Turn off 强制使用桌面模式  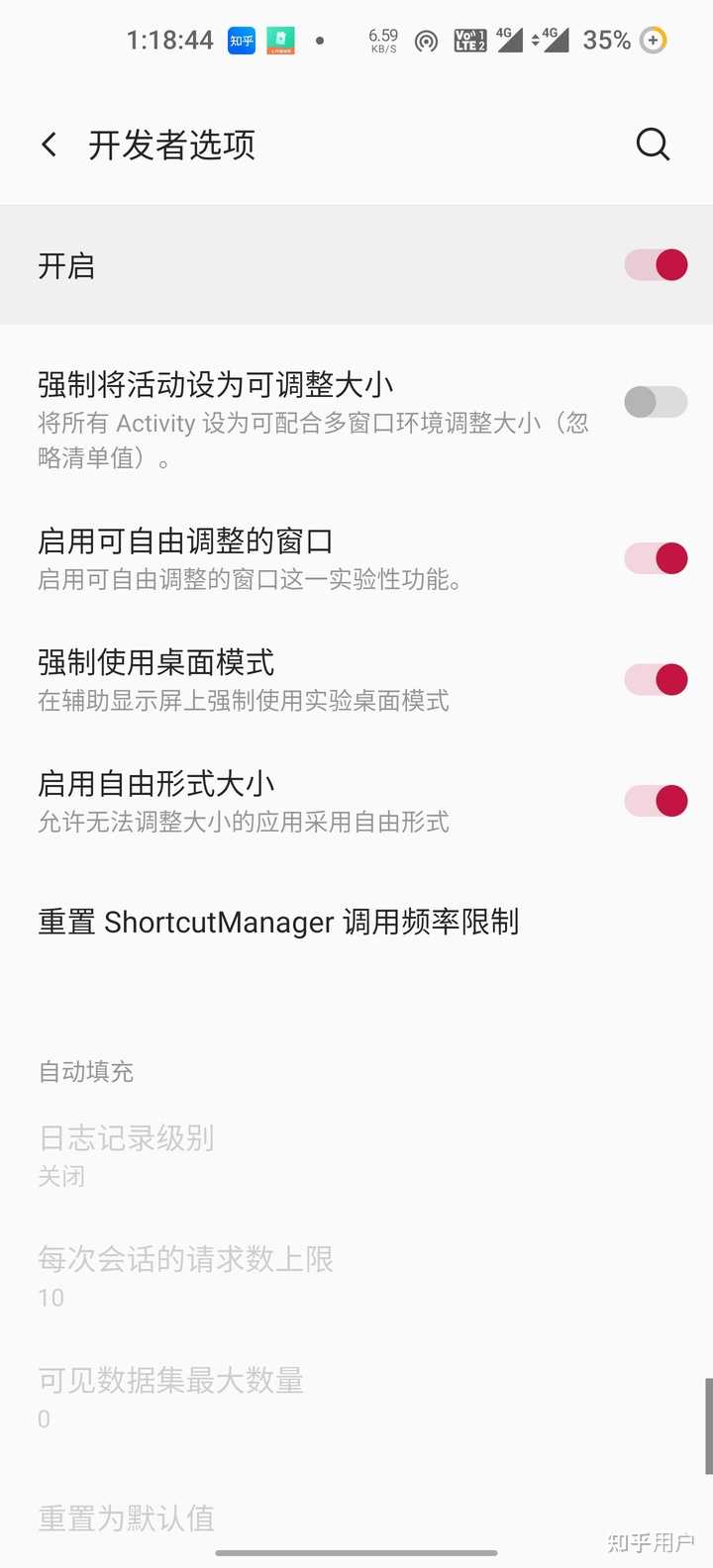[x=655, y=679]
